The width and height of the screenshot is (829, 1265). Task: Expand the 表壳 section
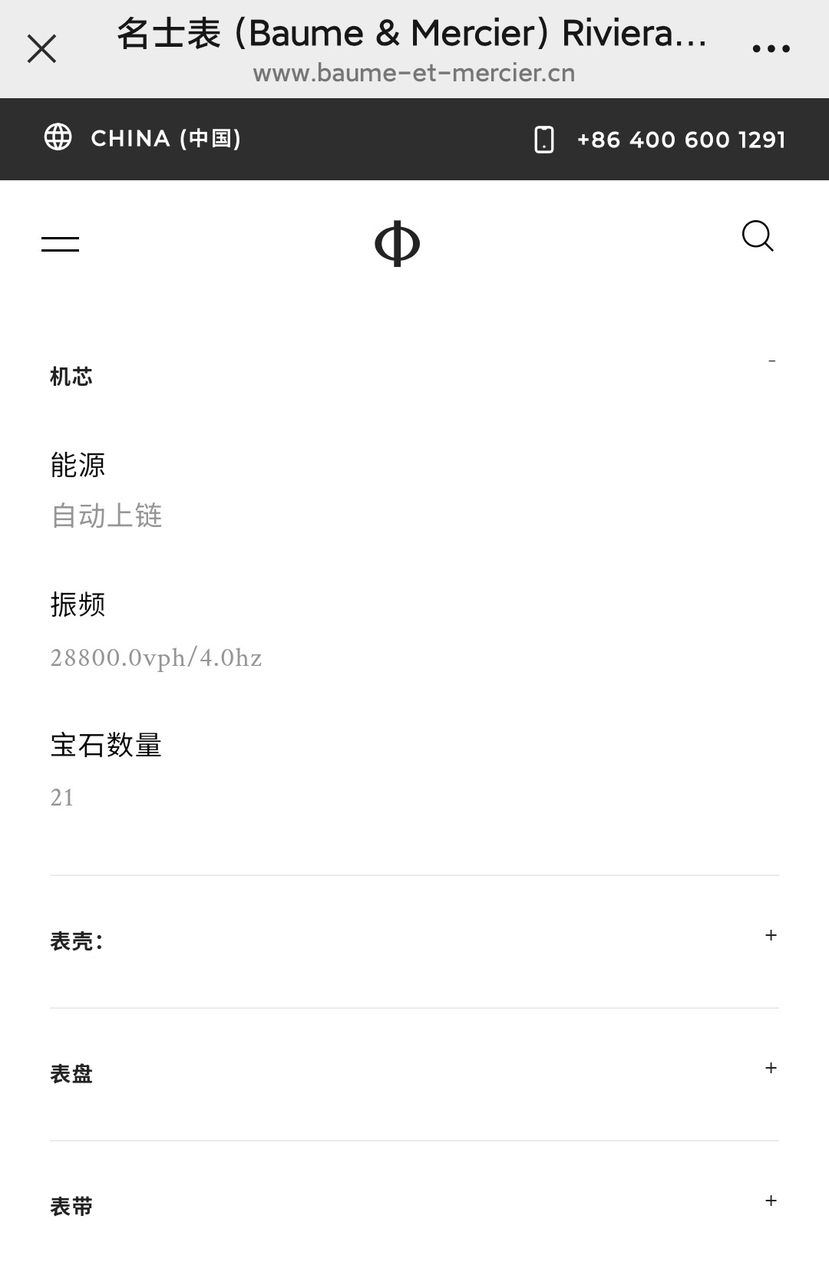(x=770, y=936)
